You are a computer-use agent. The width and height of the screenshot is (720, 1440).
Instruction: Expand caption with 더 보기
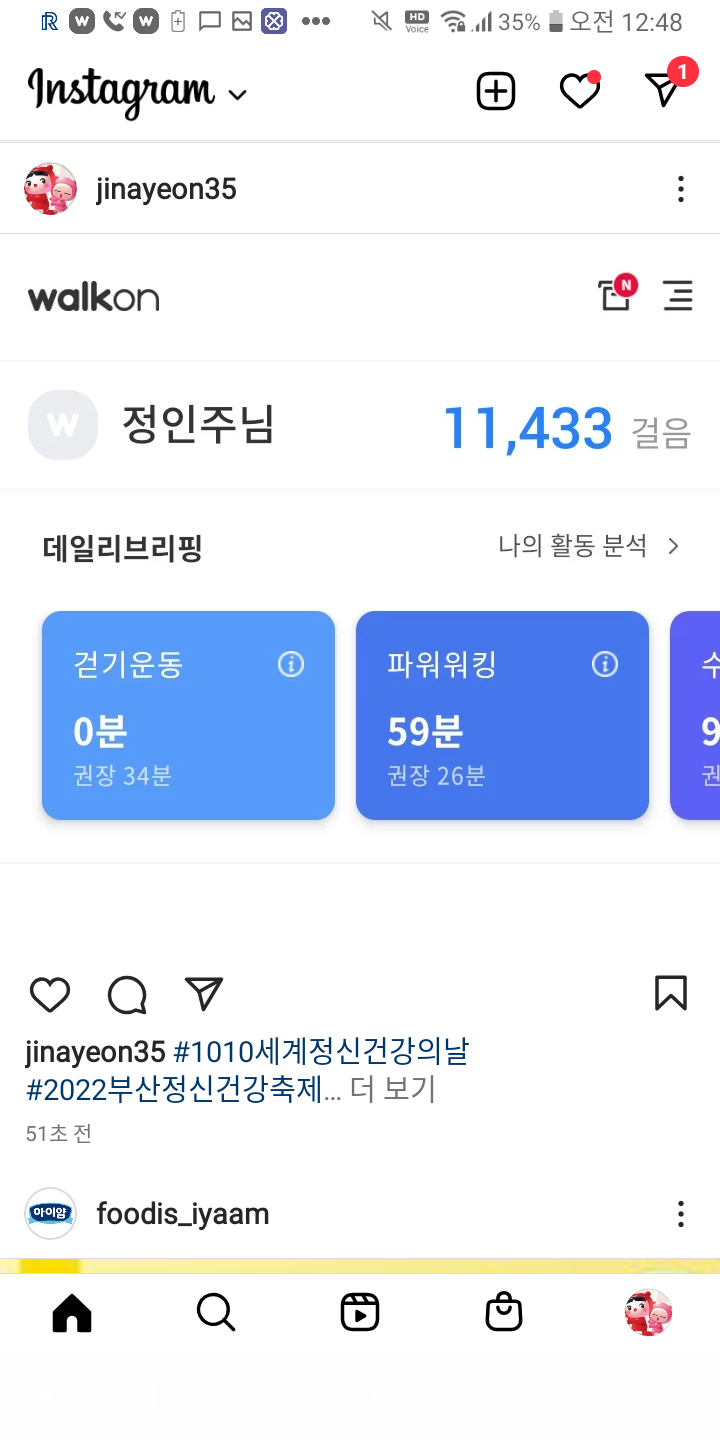pos(393,1089)
